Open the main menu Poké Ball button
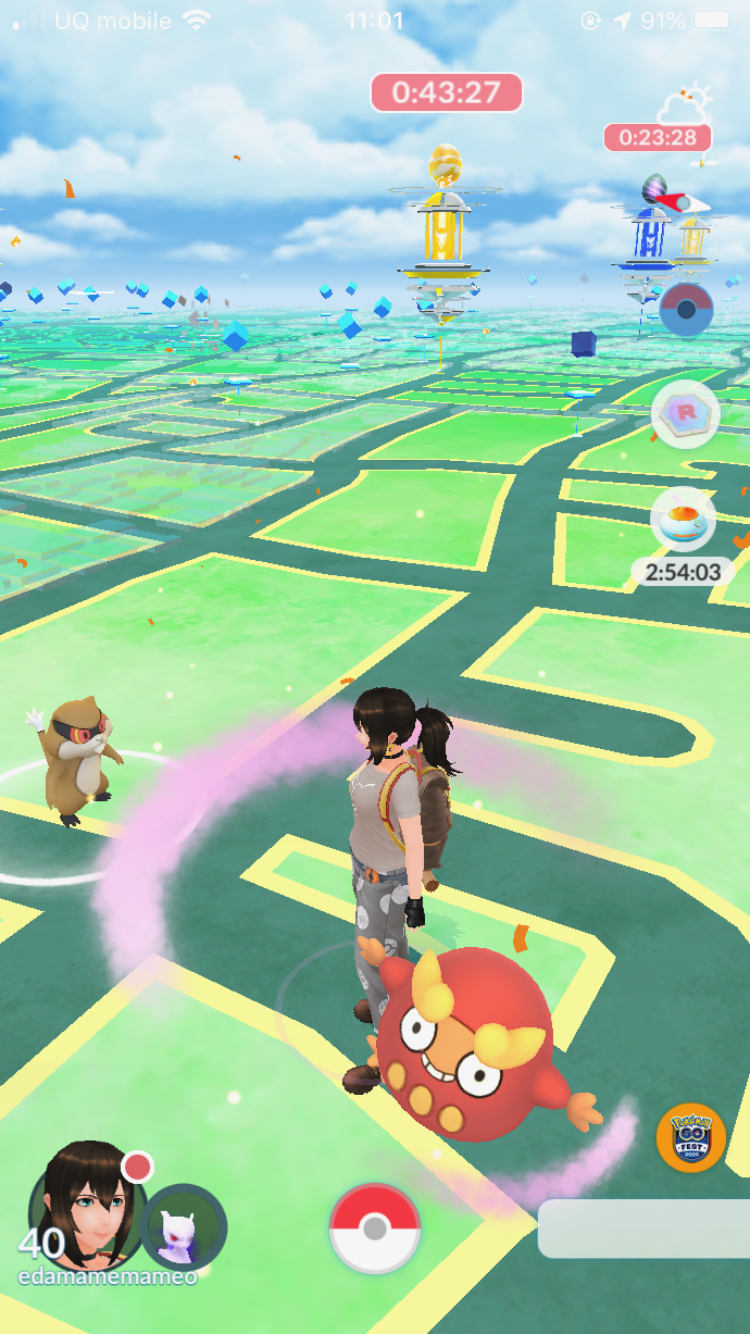The image size is (750, 1334). (374, 1228)
